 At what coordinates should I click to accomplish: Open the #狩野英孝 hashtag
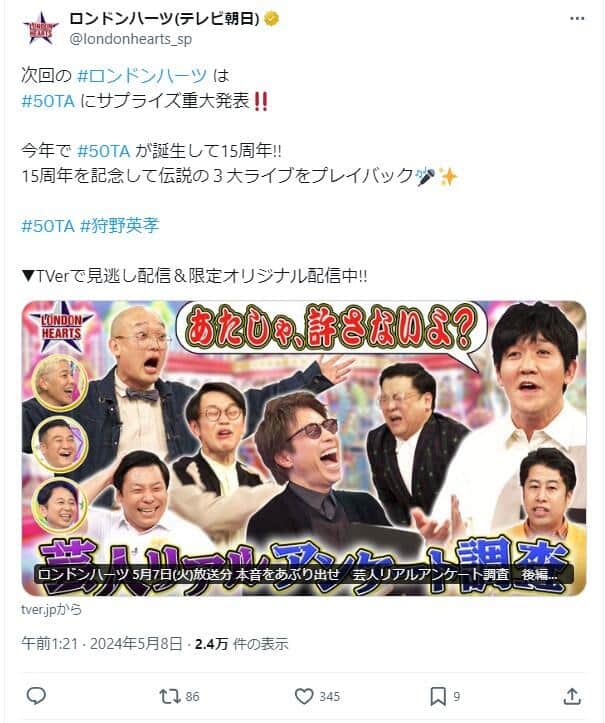(119, 226)
